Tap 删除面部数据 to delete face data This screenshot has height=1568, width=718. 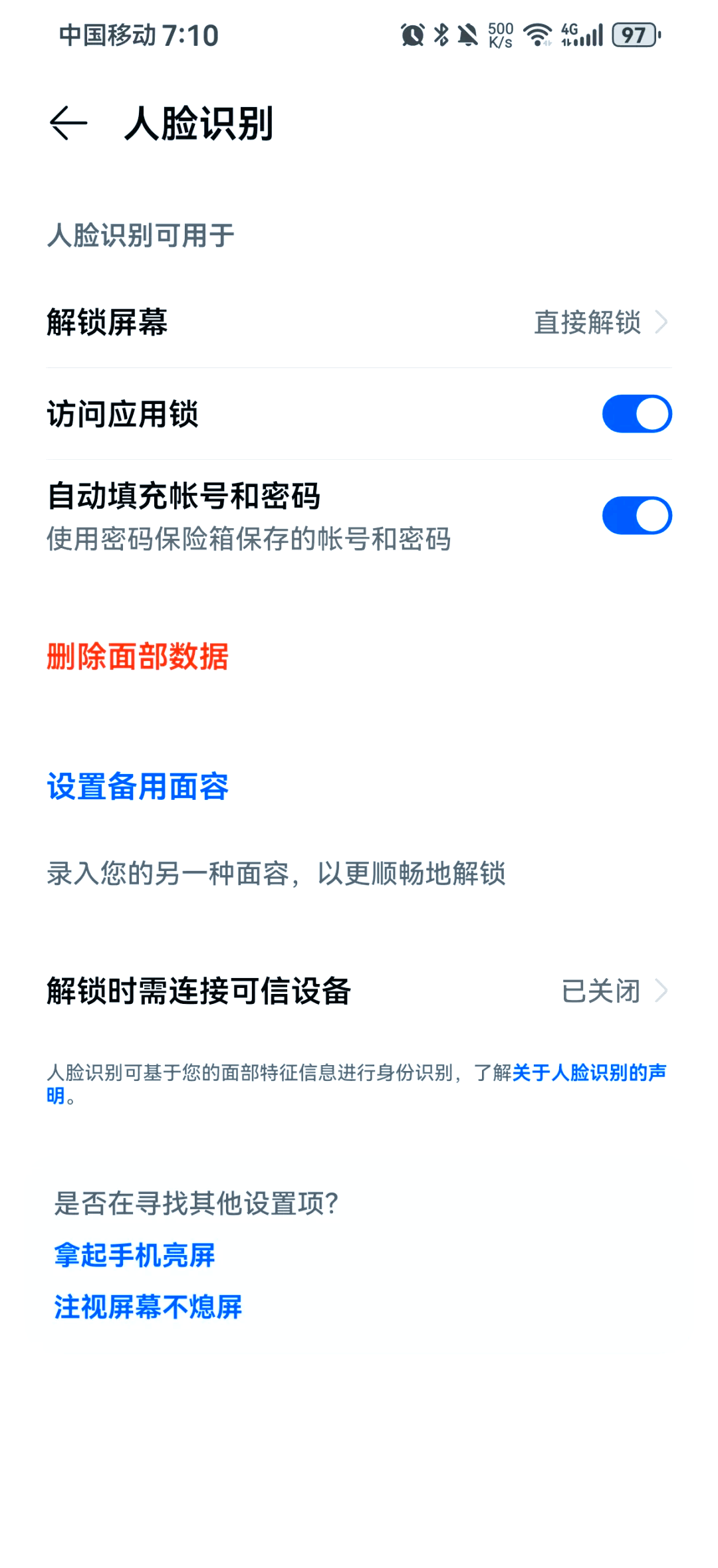(x=138, y=656)
